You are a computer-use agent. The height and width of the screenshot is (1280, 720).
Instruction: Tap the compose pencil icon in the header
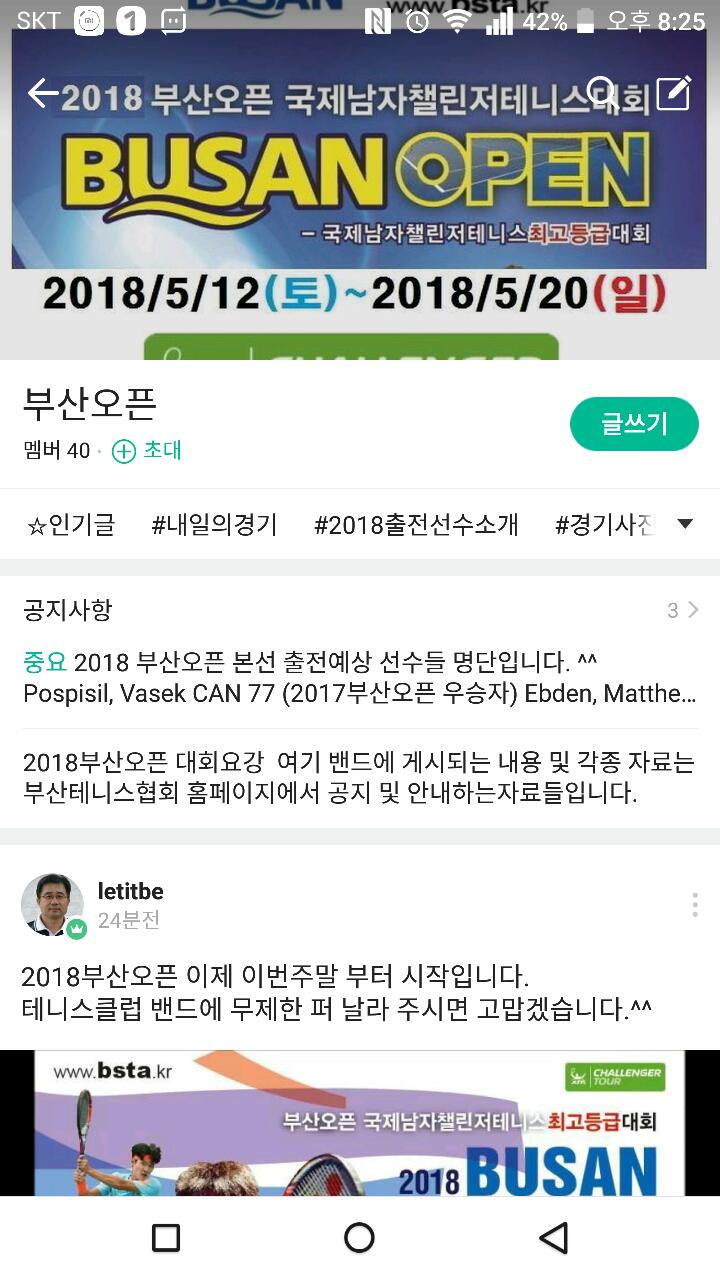[x=673, y=94]
